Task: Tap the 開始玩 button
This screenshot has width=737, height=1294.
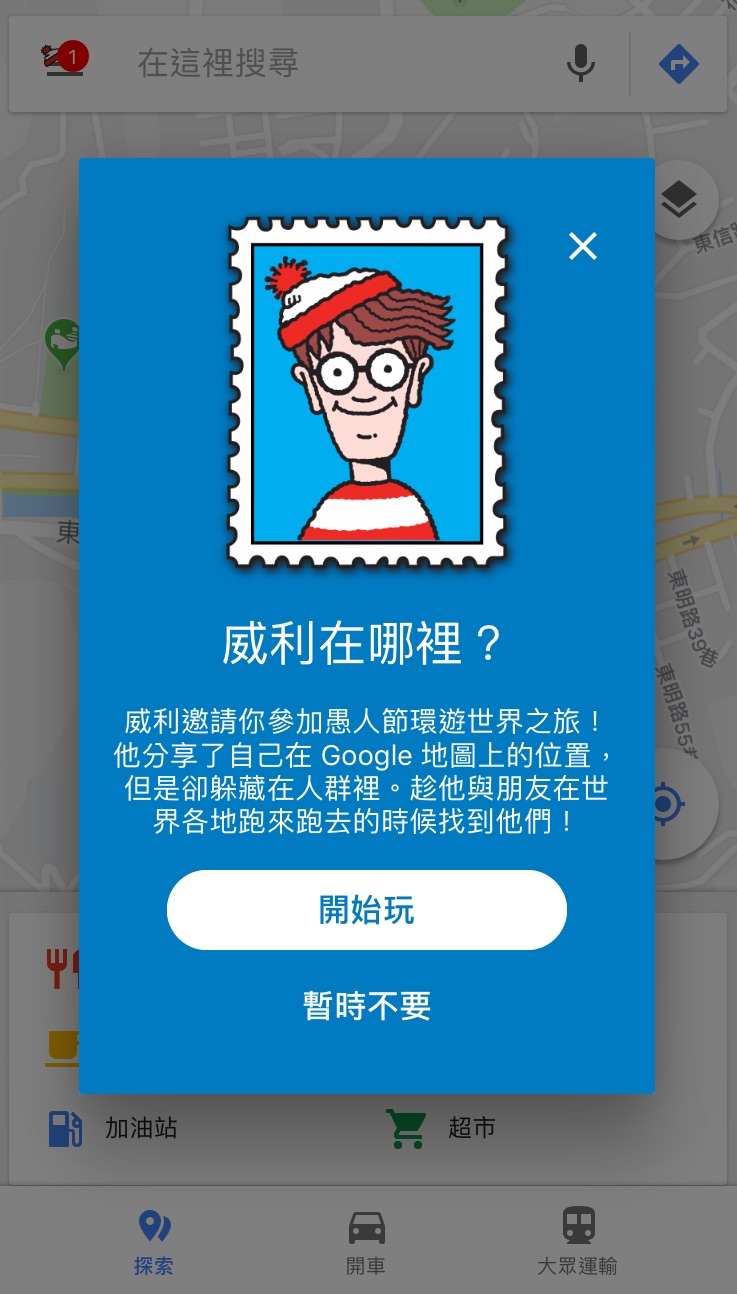Action: (x=366, y=910)
